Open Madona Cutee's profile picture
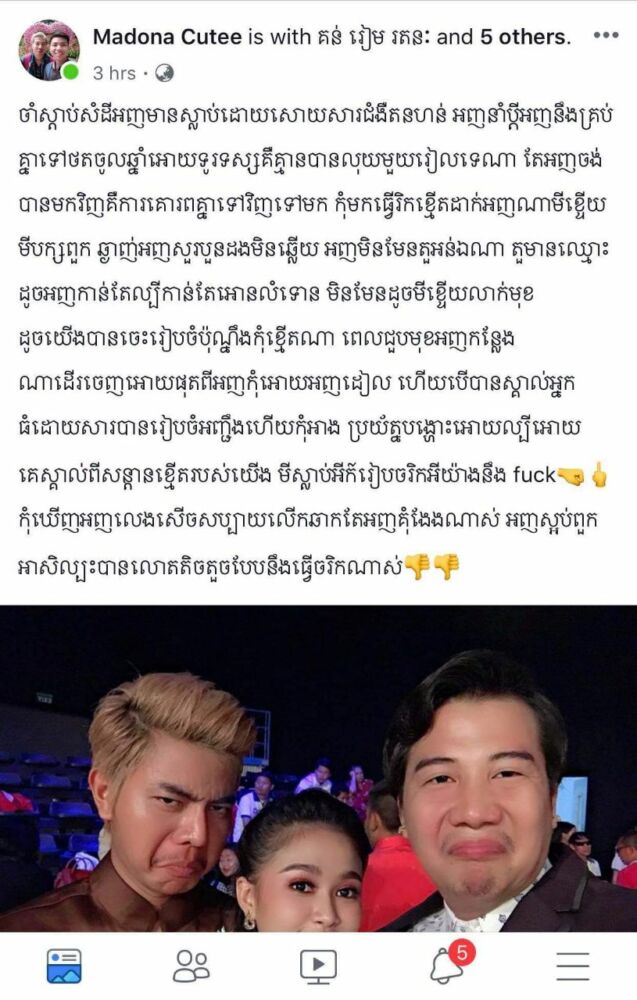637x1000 pixels. click(x=48, y=50)
